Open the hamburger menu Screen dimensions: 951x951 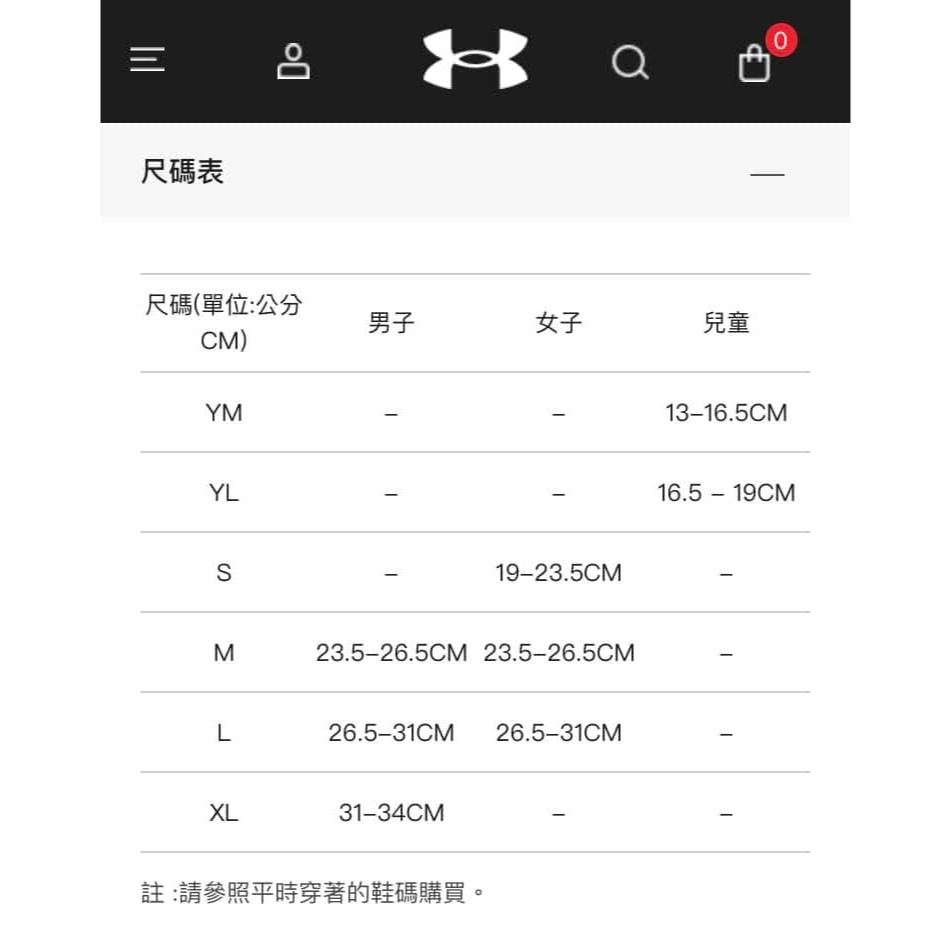click(147, 61)
